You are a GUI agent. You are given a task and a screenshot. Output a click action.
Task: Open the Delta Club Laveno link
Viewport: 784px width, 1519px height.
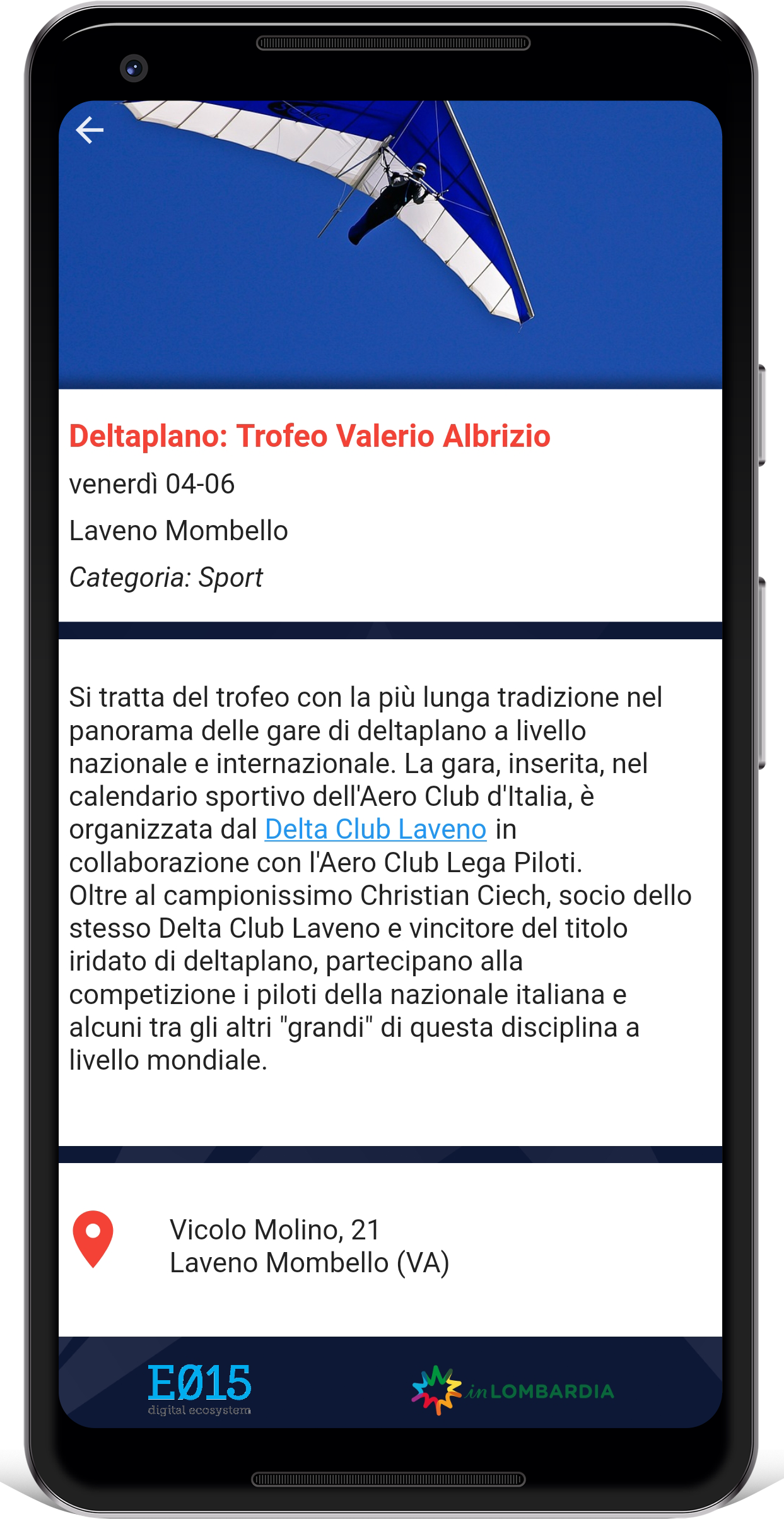tap(375, 829)
